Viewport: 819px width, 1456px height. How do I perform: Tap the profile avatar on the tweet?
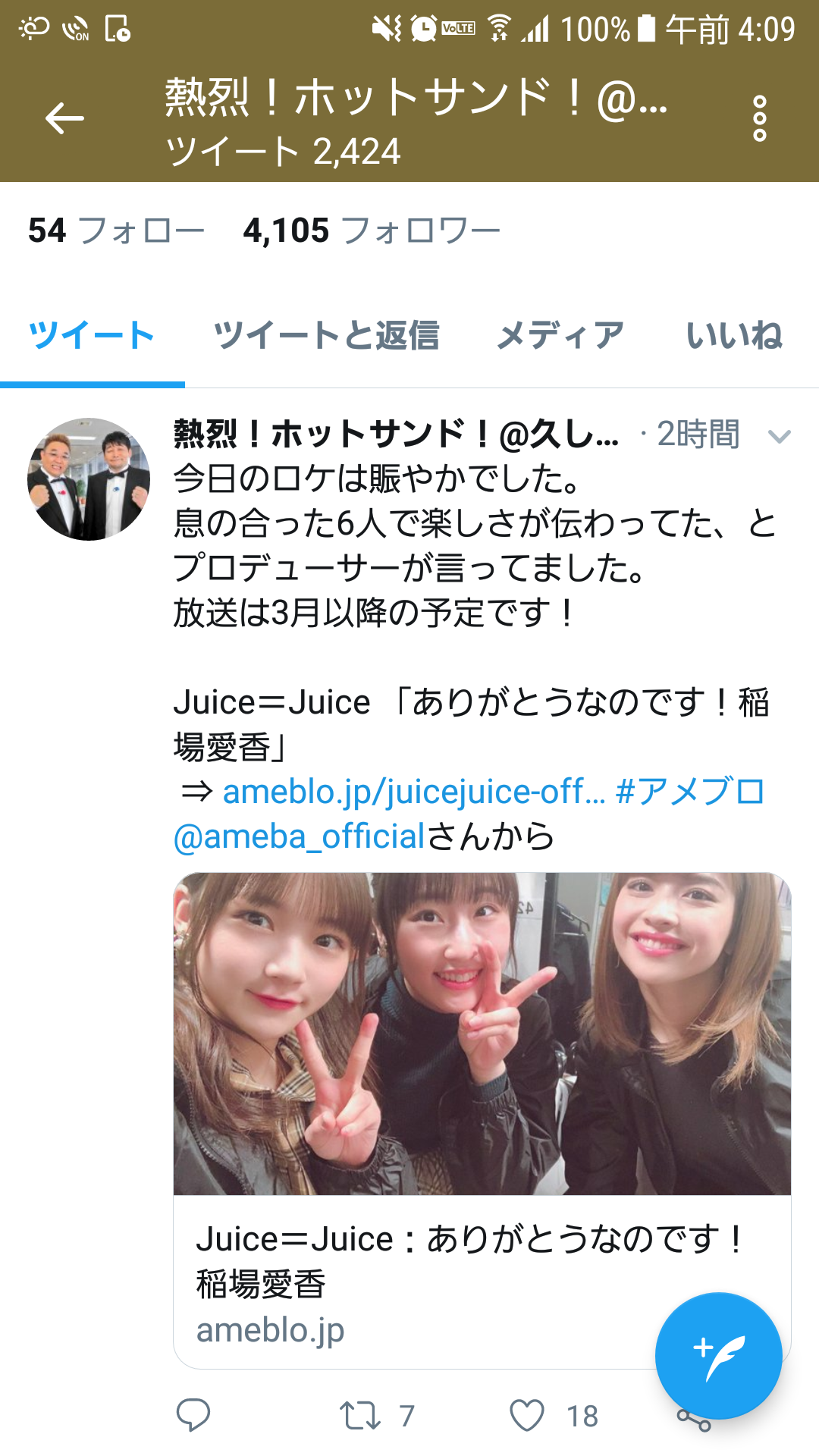[x=89, y=479]
